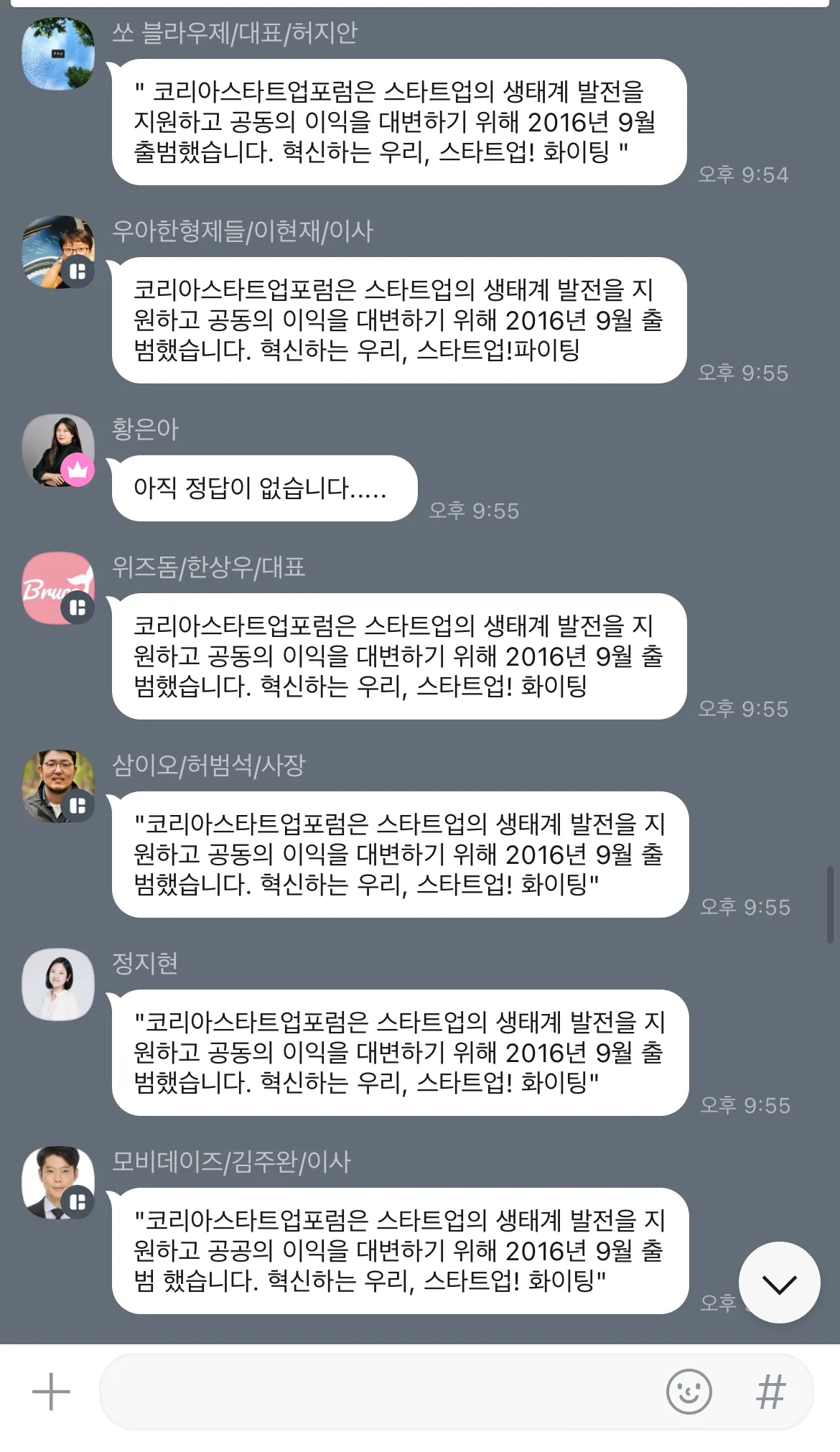This screenshot has width=840, height=1452.
Task: Open 정지현's profile picture
Action: [58, 985]
